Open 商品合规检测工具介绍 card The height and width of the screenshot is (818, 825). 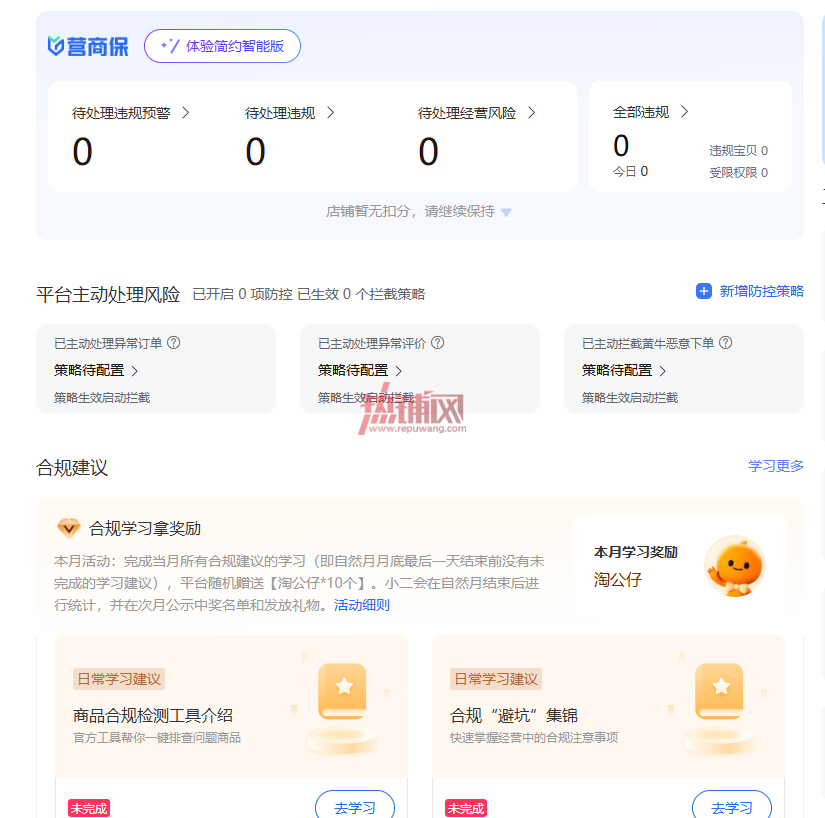[x=232, y=706]
